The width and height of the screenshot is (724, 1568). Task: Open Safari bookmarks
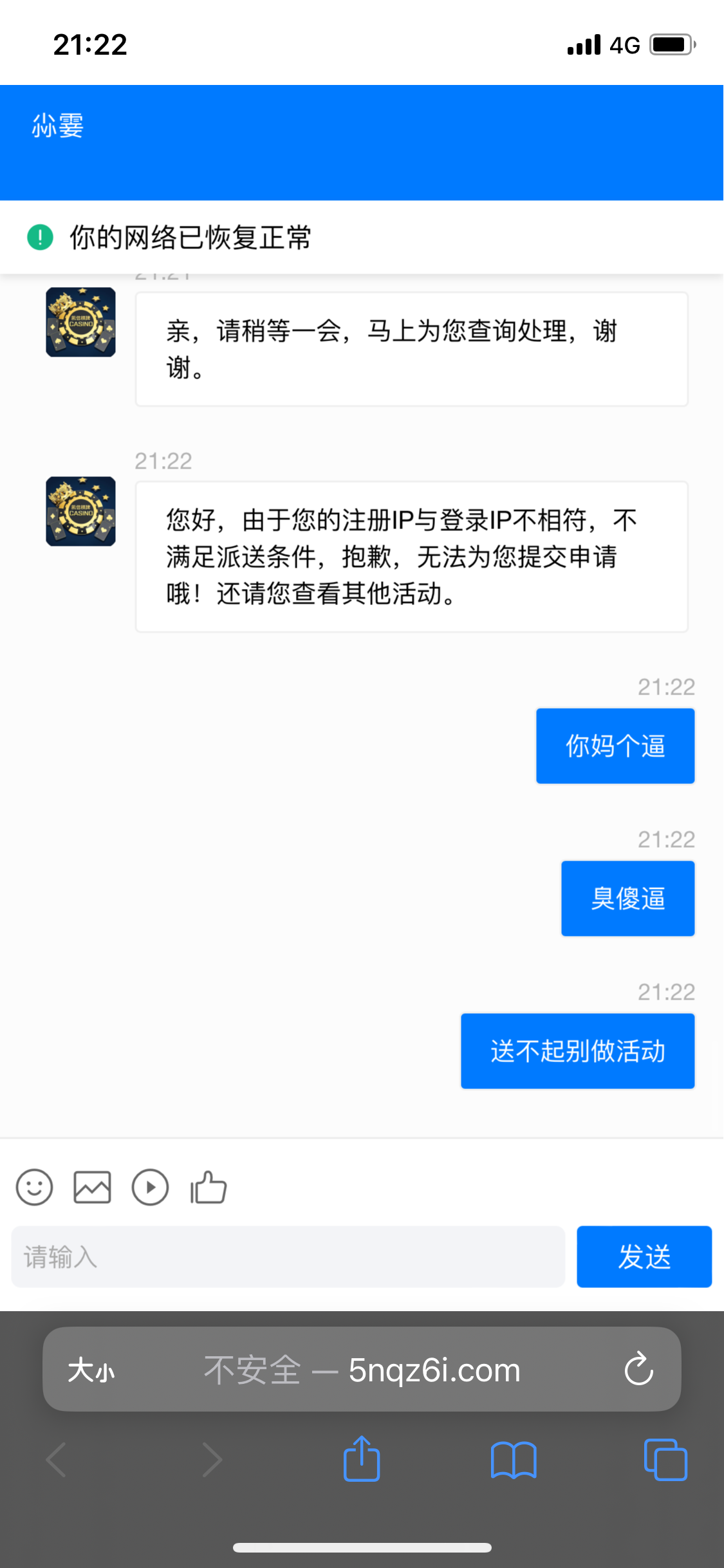pos(513,1459)
